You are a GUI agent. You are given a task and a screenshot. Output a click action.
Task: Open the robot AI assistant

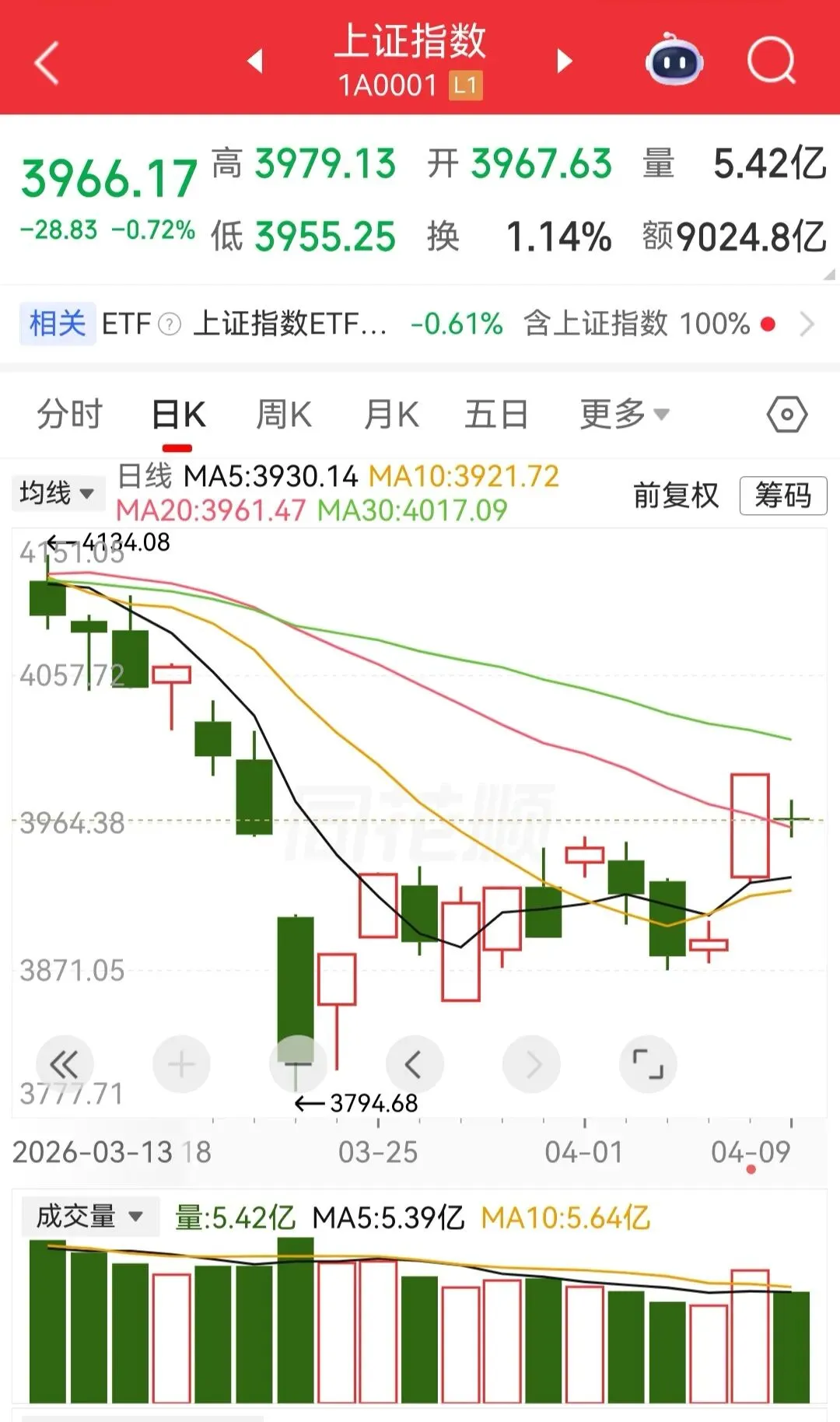pos(674,60)
